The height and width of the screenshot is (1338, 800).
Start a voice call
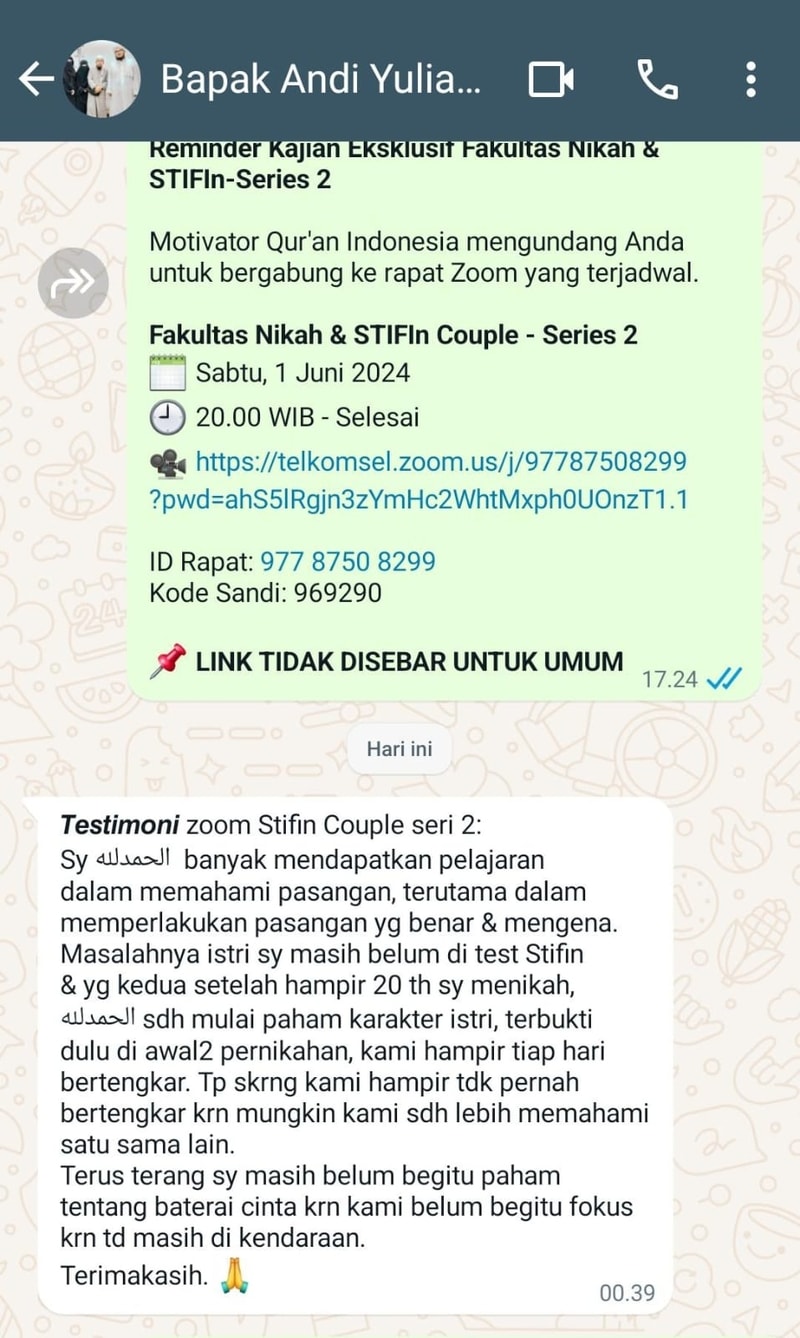[x=657, y=80]
